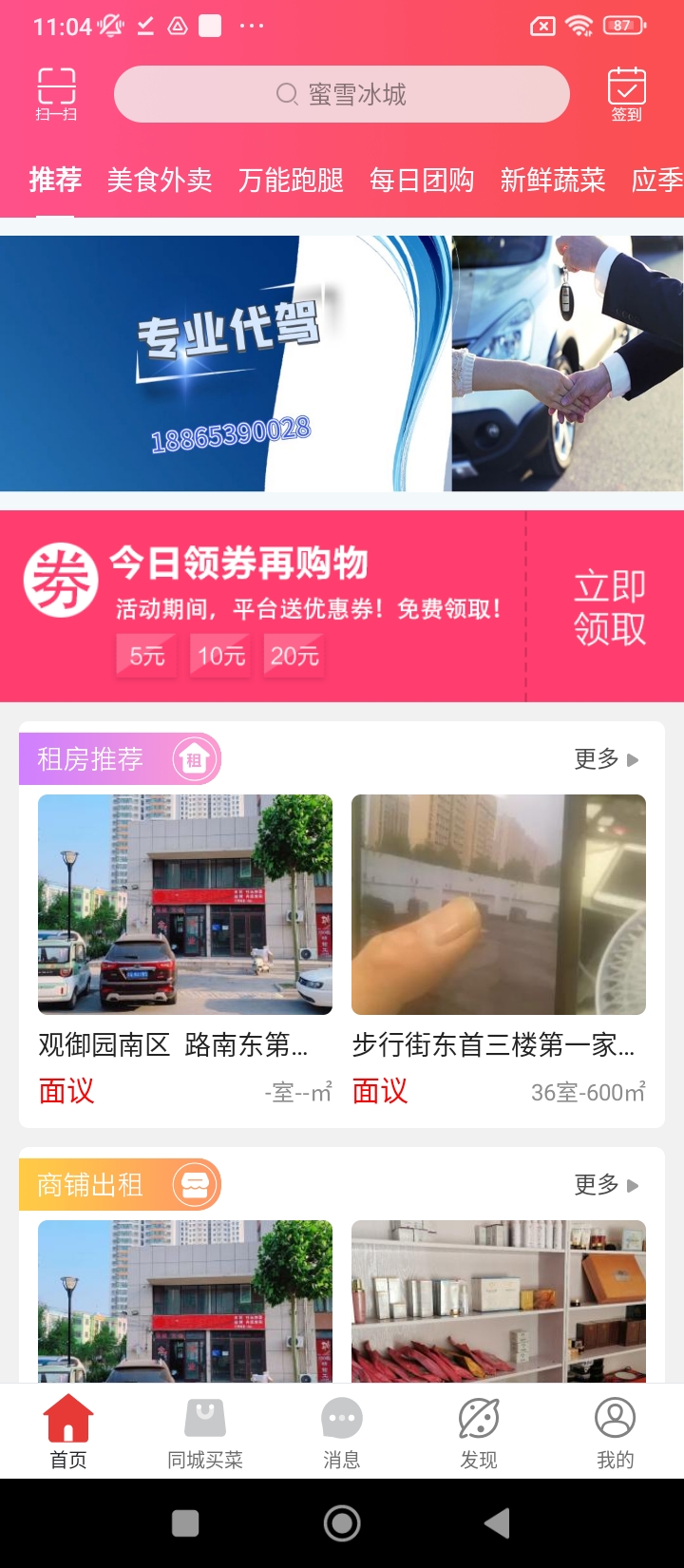Open the 我的 profile tab
Screen dimensions: 684x1568
(616, 1431)
